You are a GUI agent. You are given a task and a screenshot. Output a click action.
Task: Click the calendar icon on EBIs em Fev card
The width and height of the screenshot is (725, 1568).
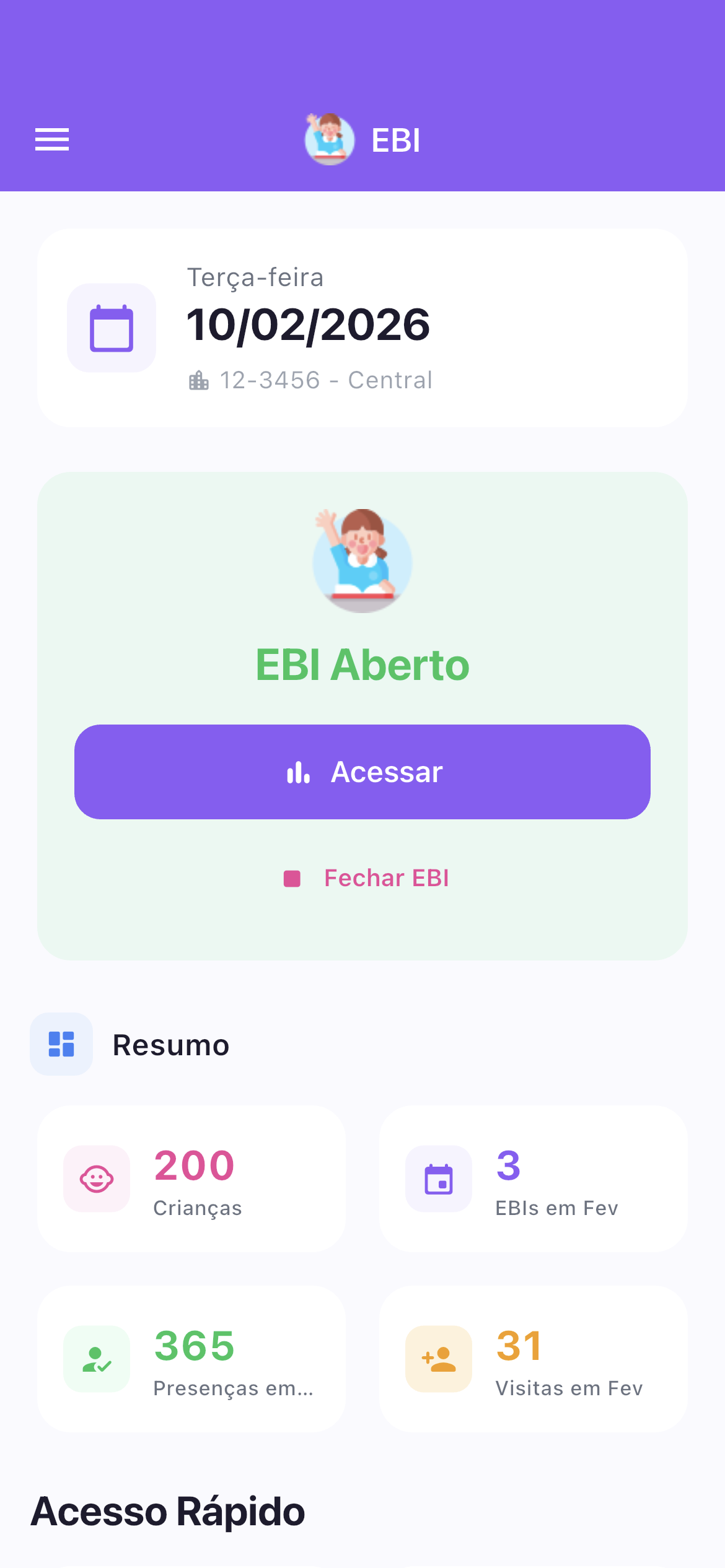(439, 1178)
